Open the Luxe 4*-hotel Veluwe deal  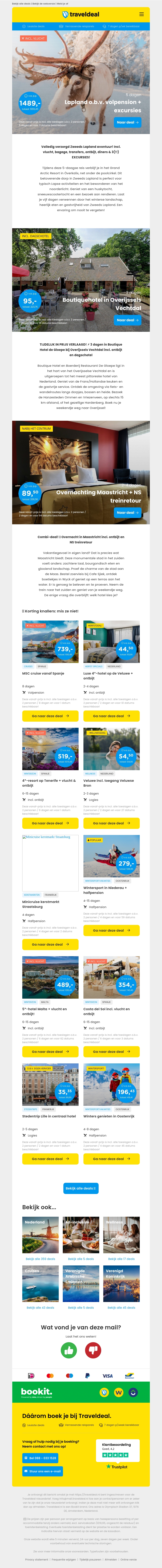111,716
